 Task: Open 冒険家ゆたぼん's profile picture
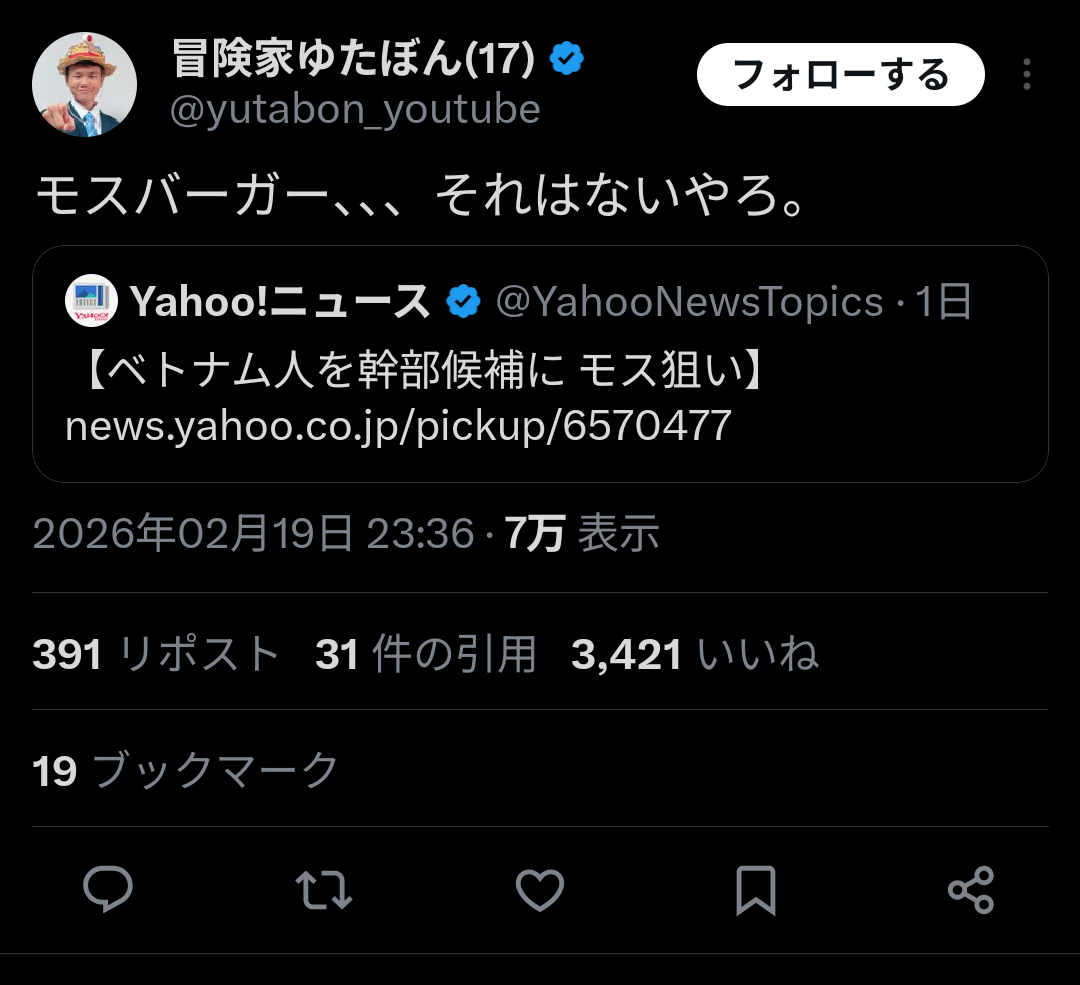click(84, 84)
